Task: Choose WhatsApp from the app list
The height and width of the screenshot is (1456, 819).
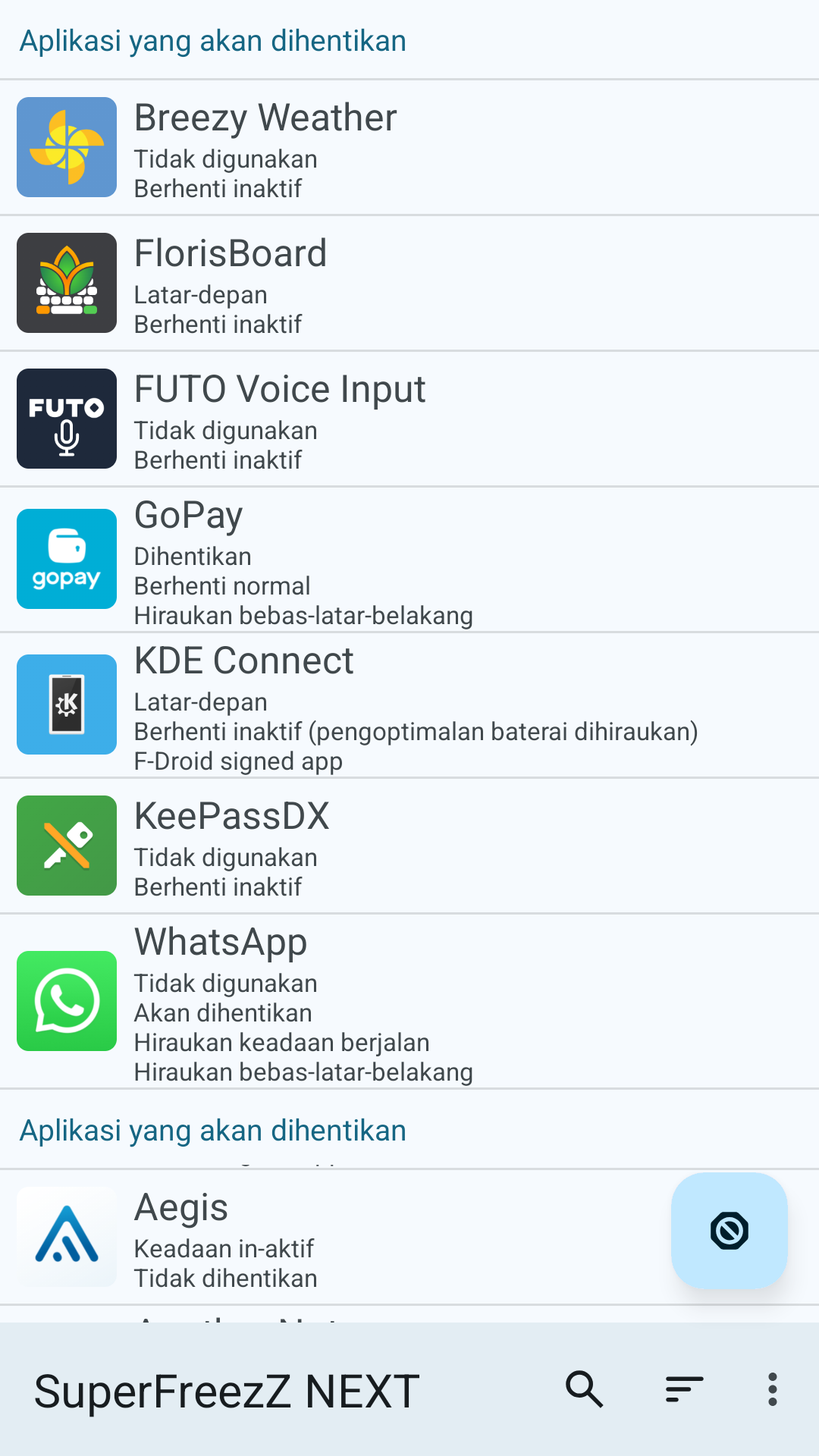Action: tap(409, 1001)
